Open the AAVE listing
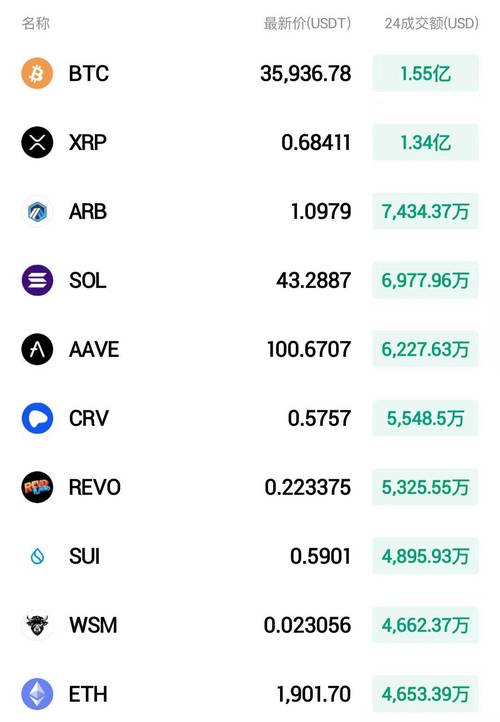500x722 pixels. pos(250,349)
